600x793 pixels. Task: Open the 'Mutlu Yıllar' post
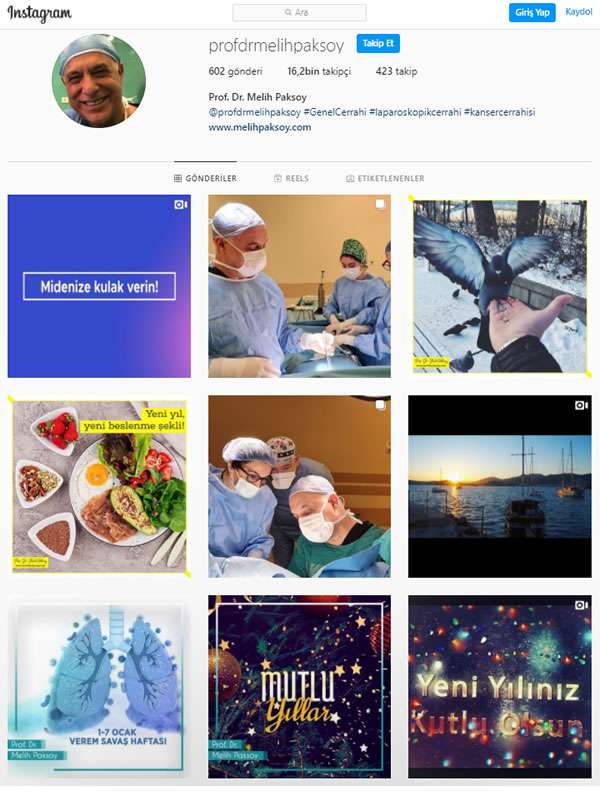point(299,686)
